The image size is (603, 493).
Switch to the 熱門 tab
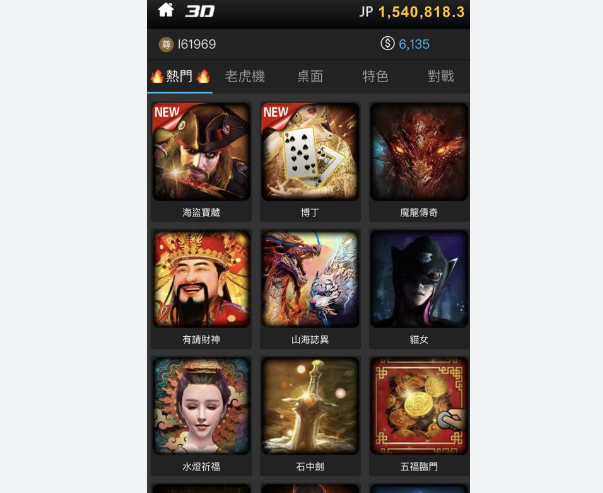pos(180,76)
